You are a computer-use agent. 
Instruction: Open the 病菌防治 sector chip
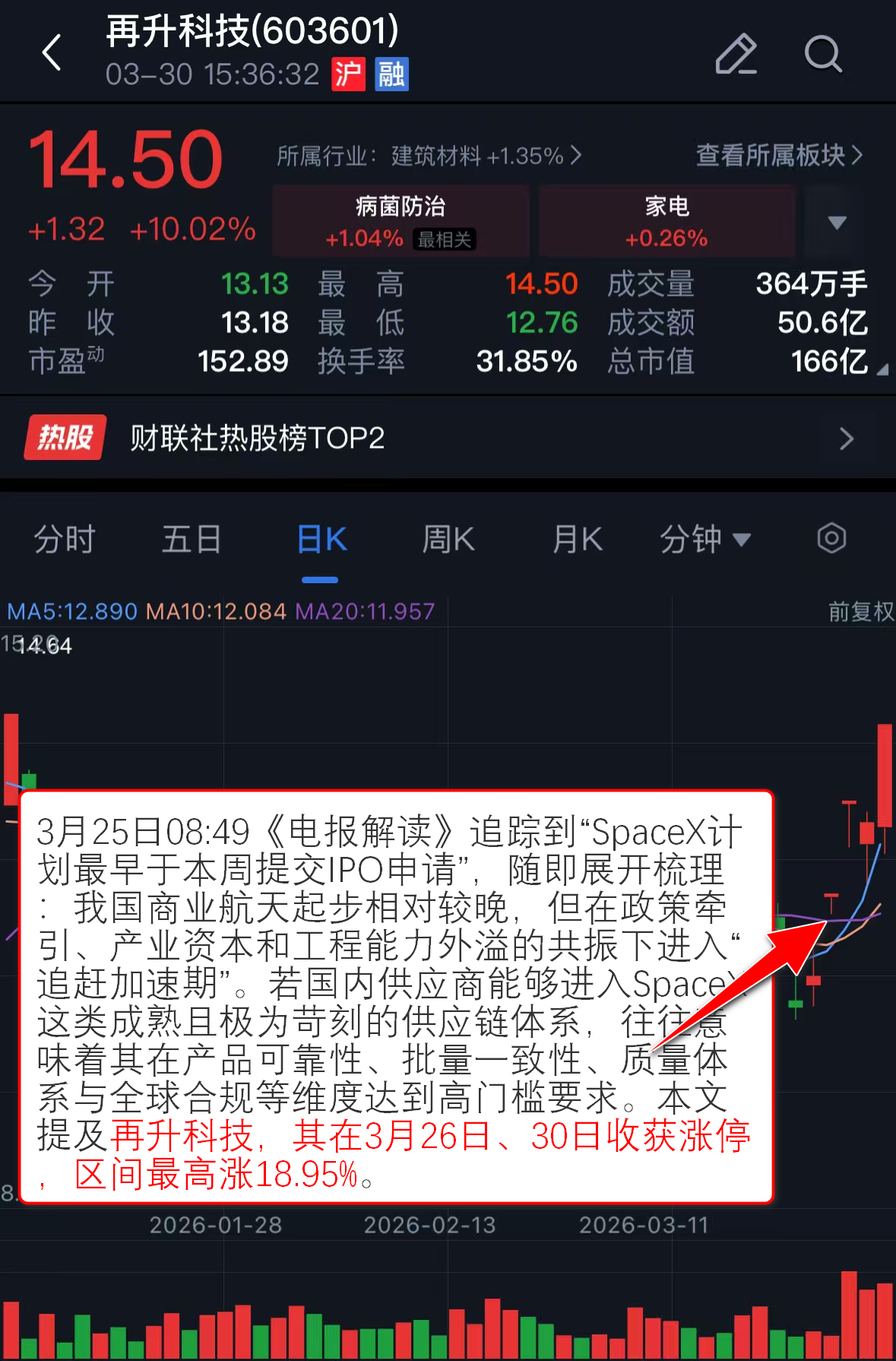(401, 221)
